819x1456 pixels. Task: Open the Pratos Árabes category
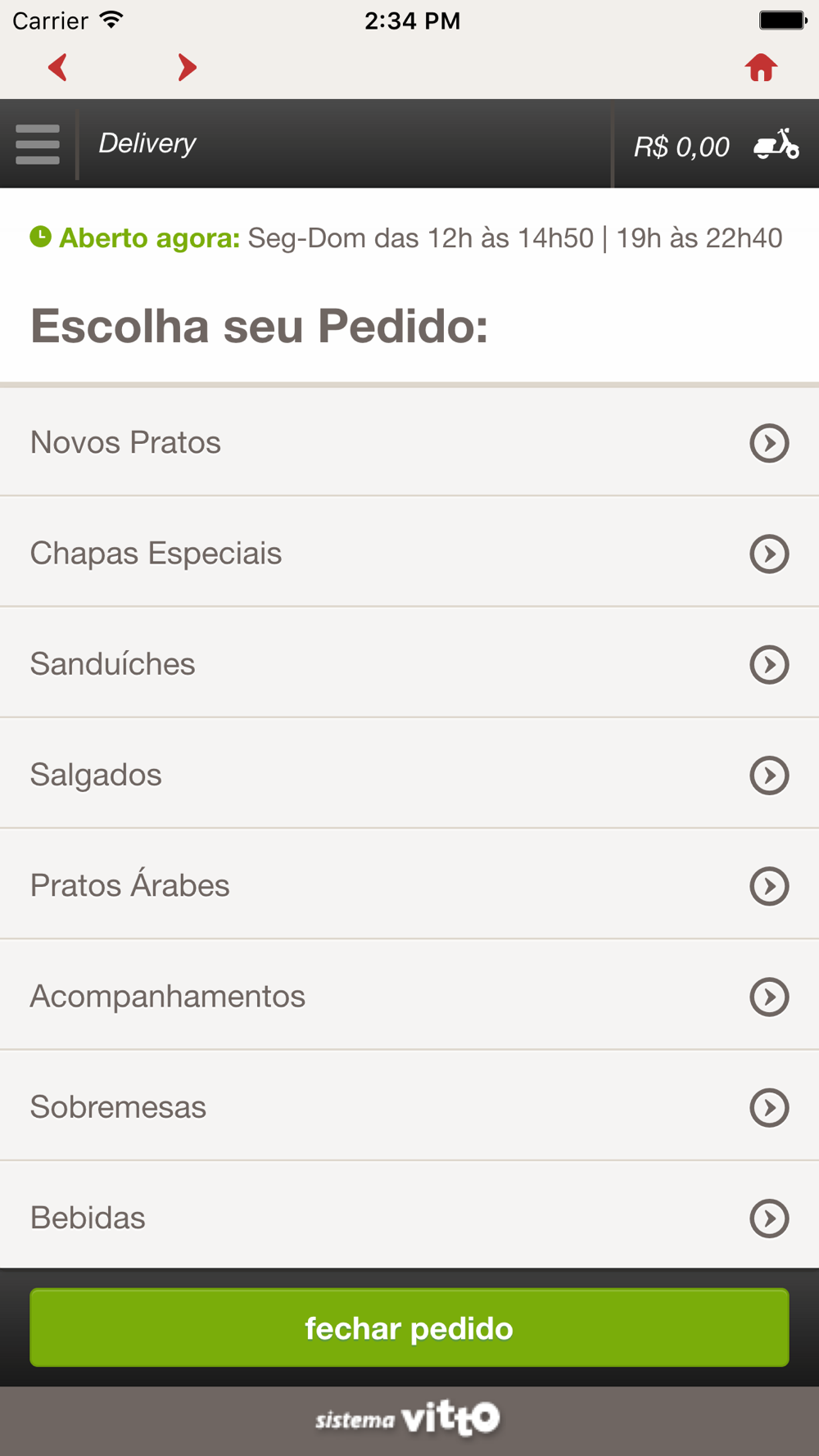[409, 884]
